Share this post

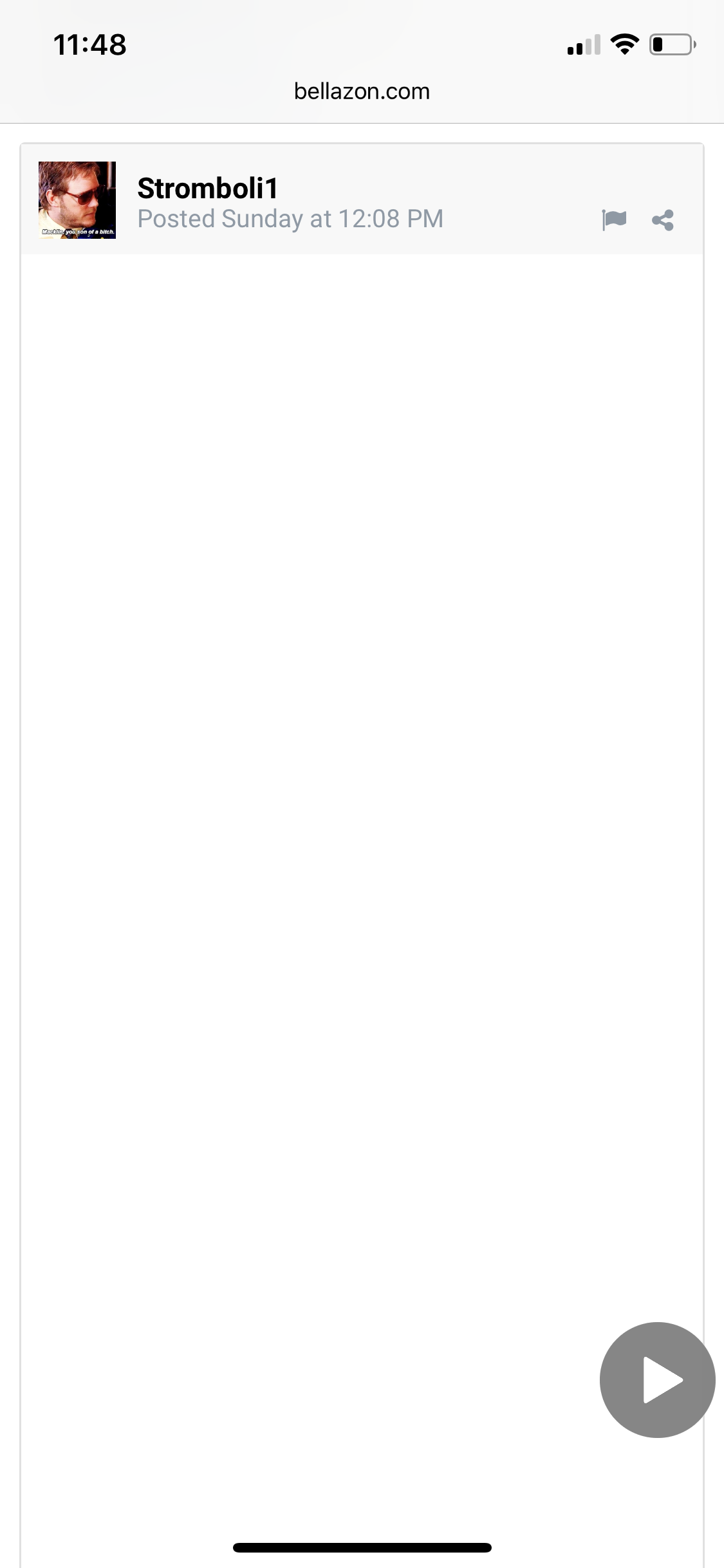point(663,220)
